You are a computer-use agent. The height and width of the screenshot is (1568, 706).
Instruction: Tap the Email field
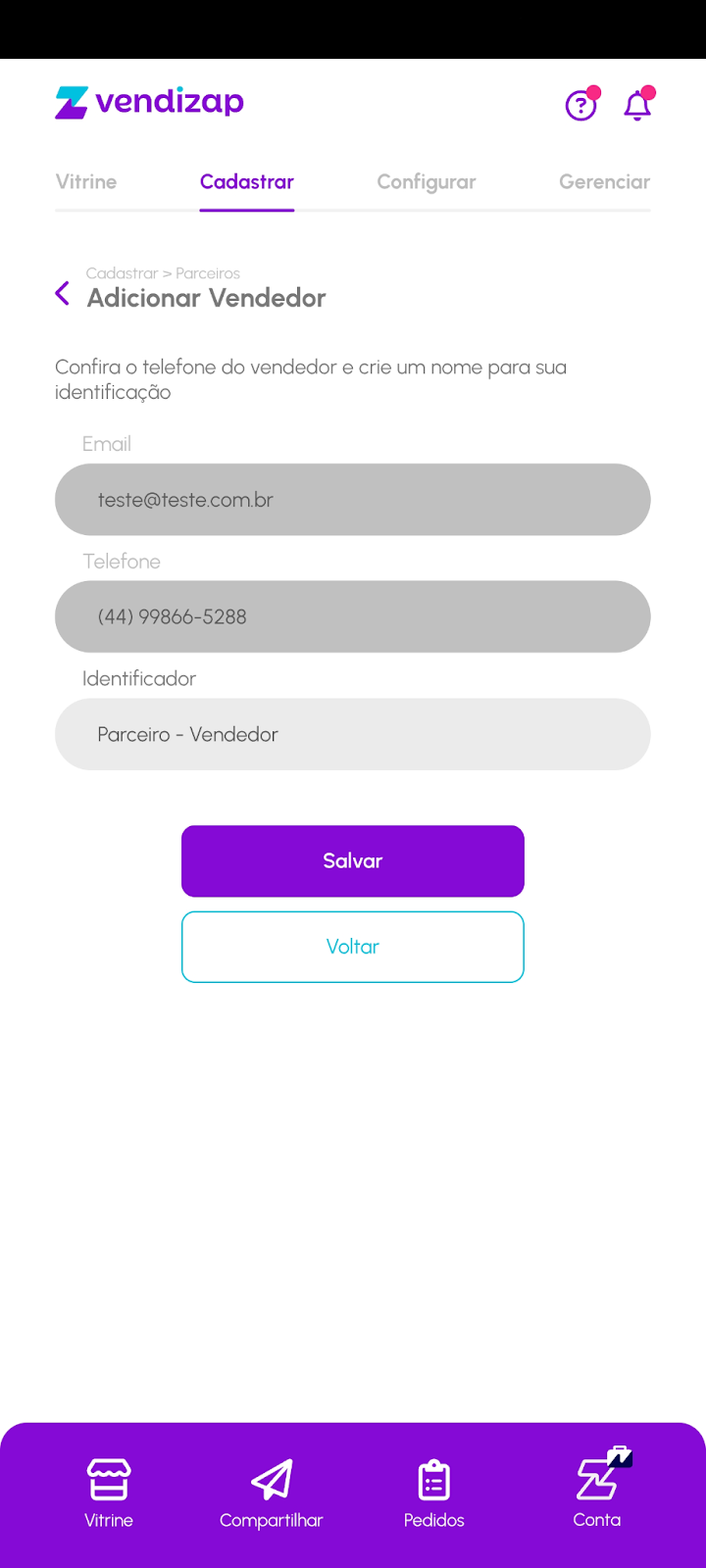pos(353,500)
